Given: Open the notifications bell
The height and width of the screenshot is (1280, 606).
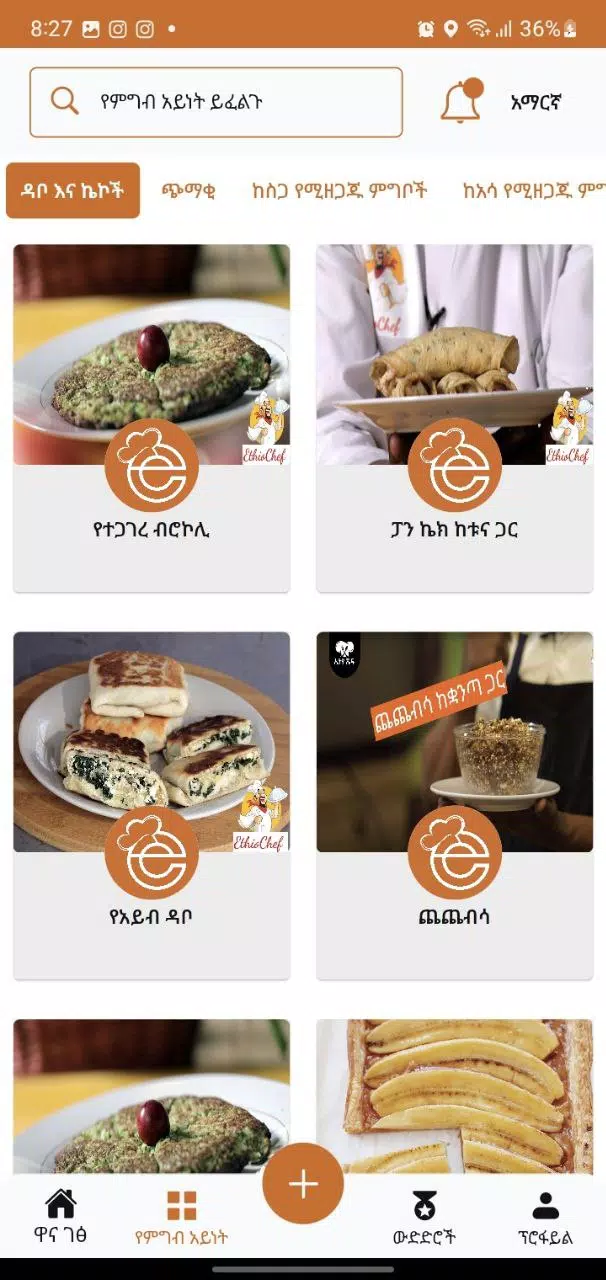Looking at the screenshot, I should (x=460, y=101).
